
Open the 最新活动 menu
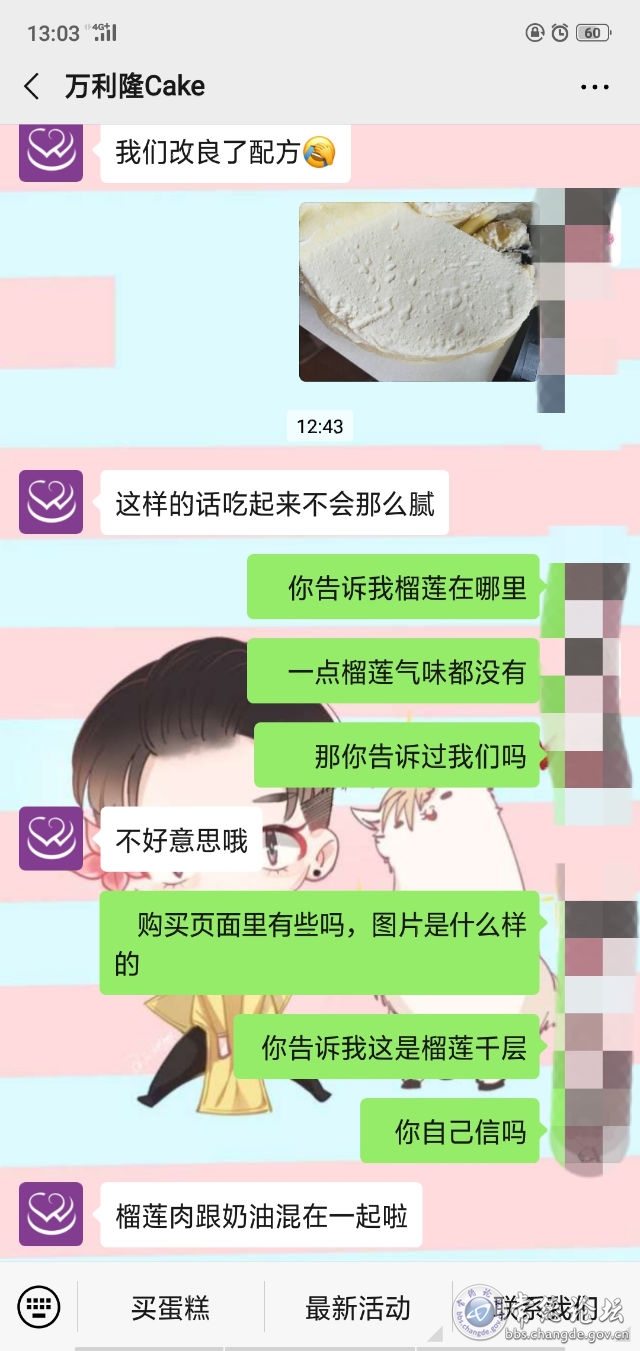[358, 1307]
